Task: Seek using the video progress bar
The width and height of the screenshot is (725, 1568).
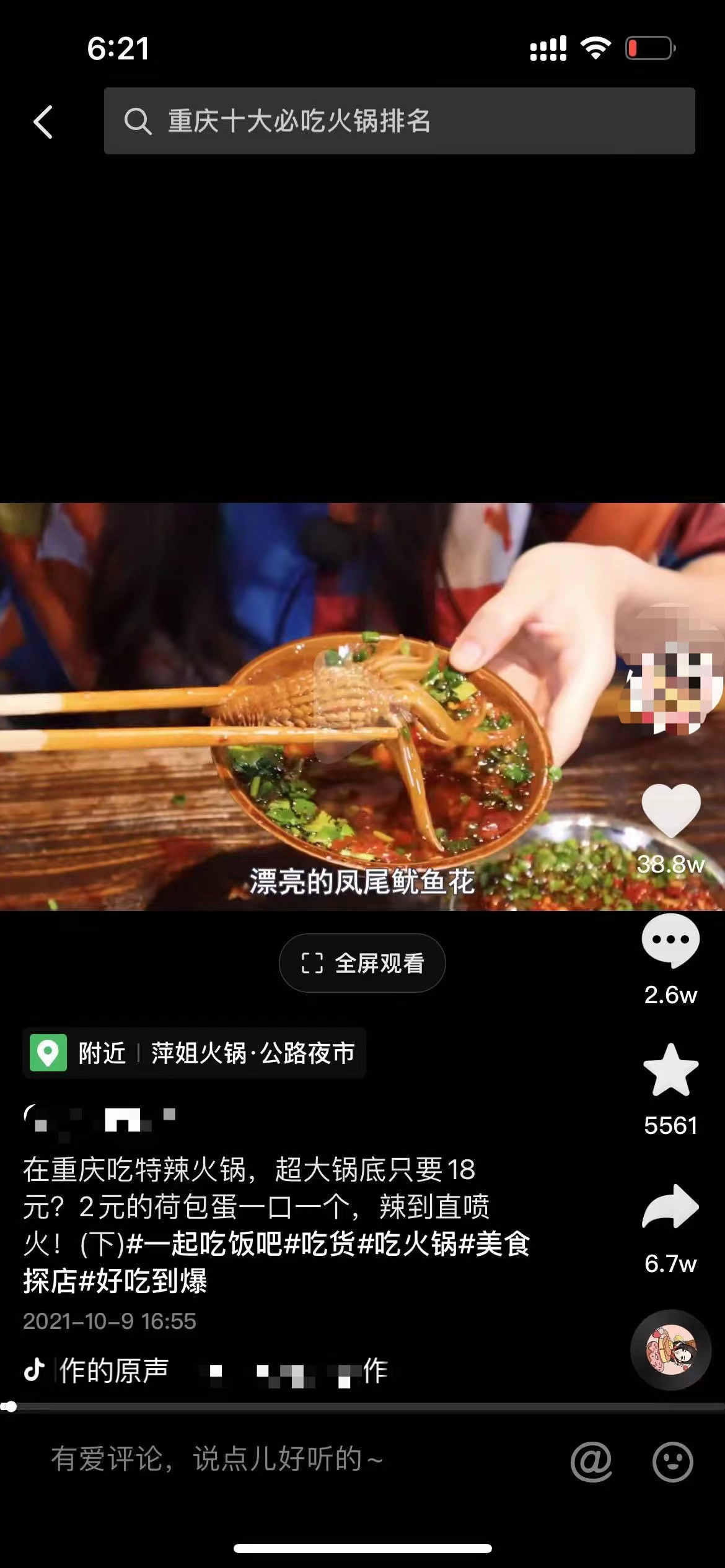Action: click(362, 1407)
